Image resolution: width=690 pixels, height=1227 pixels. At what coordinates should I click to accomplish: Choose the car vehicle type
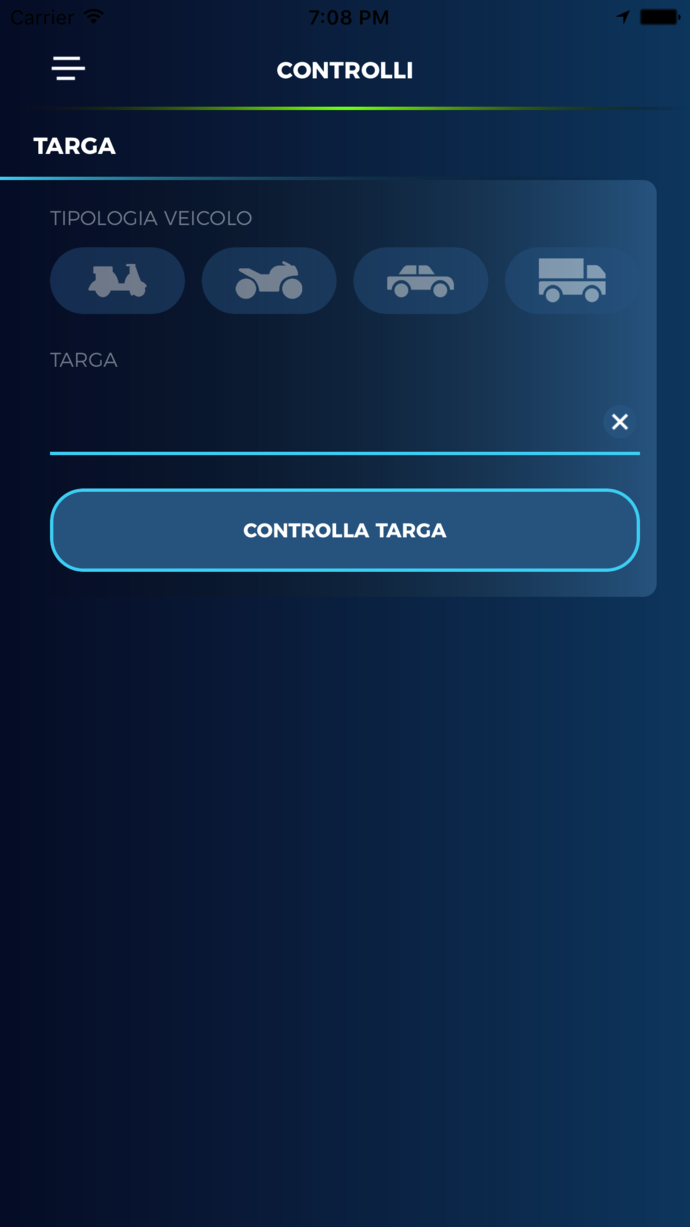click(421, 281)
